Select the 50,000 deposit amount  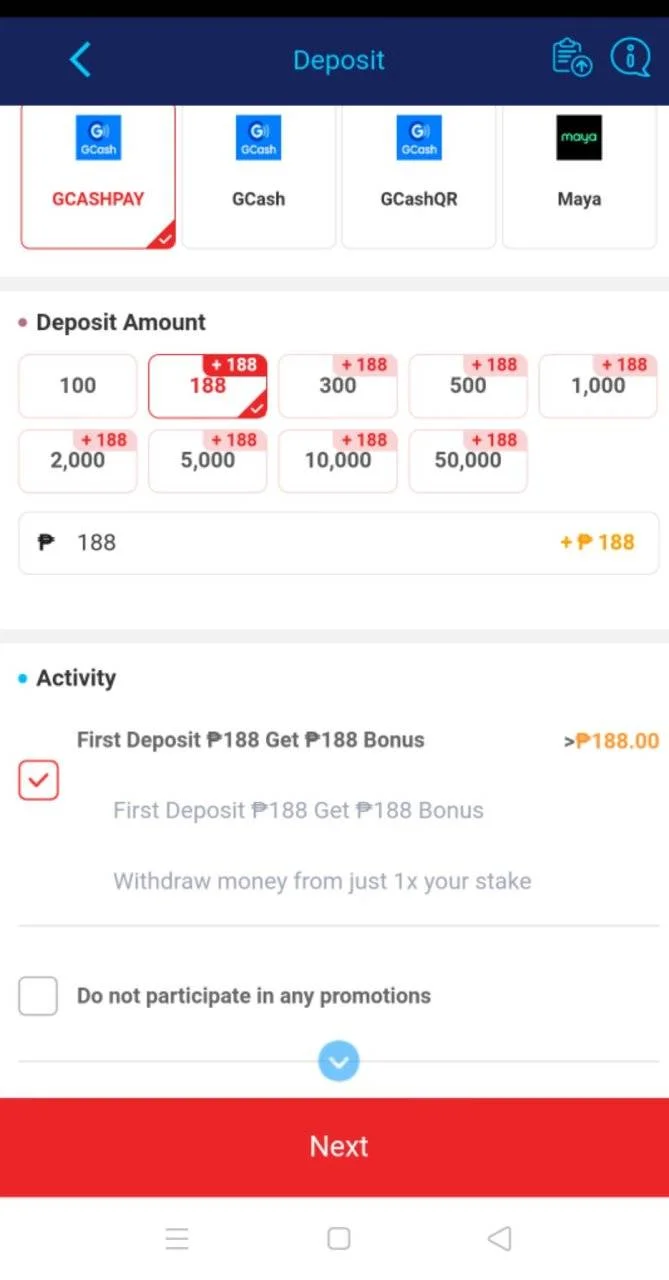click(x=468, y=461)
